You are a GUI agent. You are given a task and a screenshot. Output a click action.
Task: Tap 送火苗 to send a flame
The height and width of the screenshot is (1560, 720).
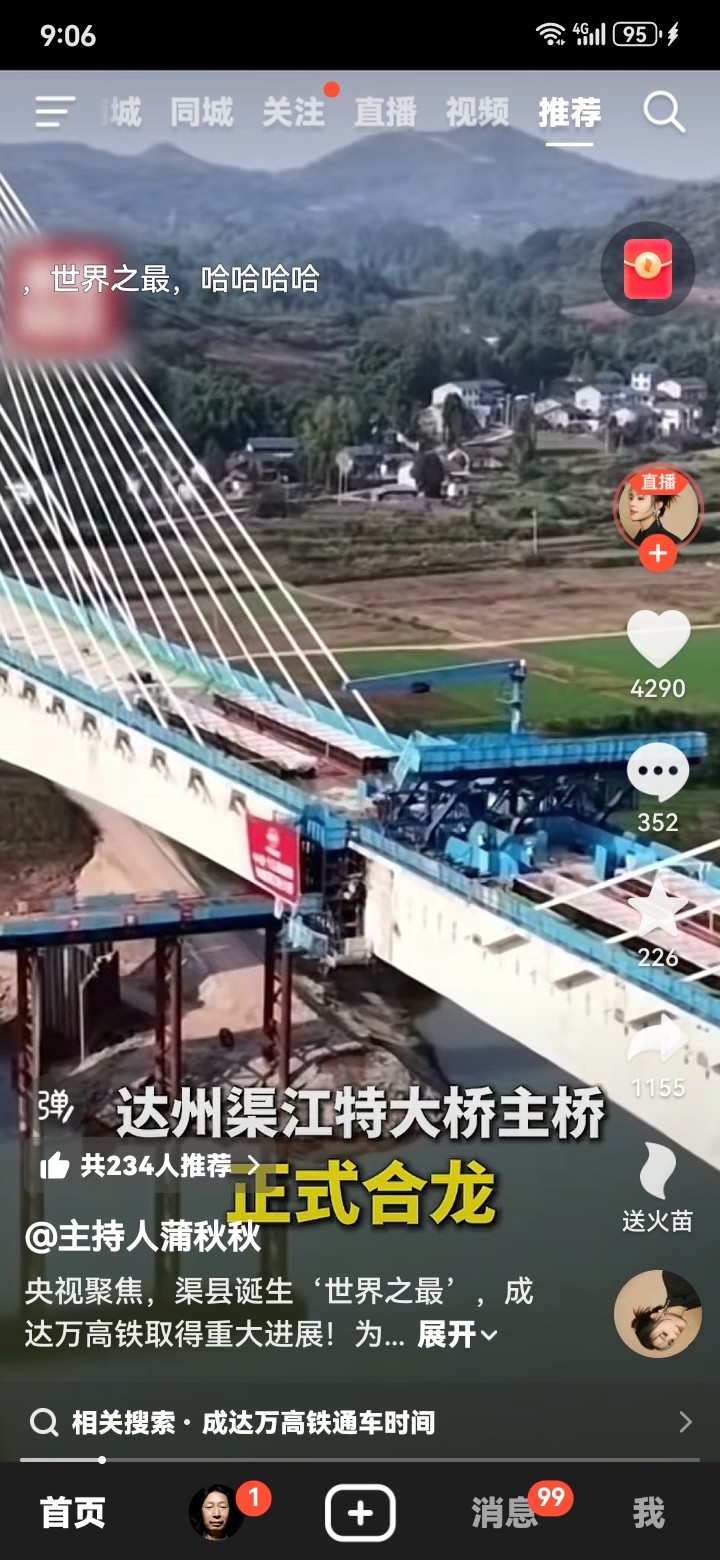click(657, 1186)
